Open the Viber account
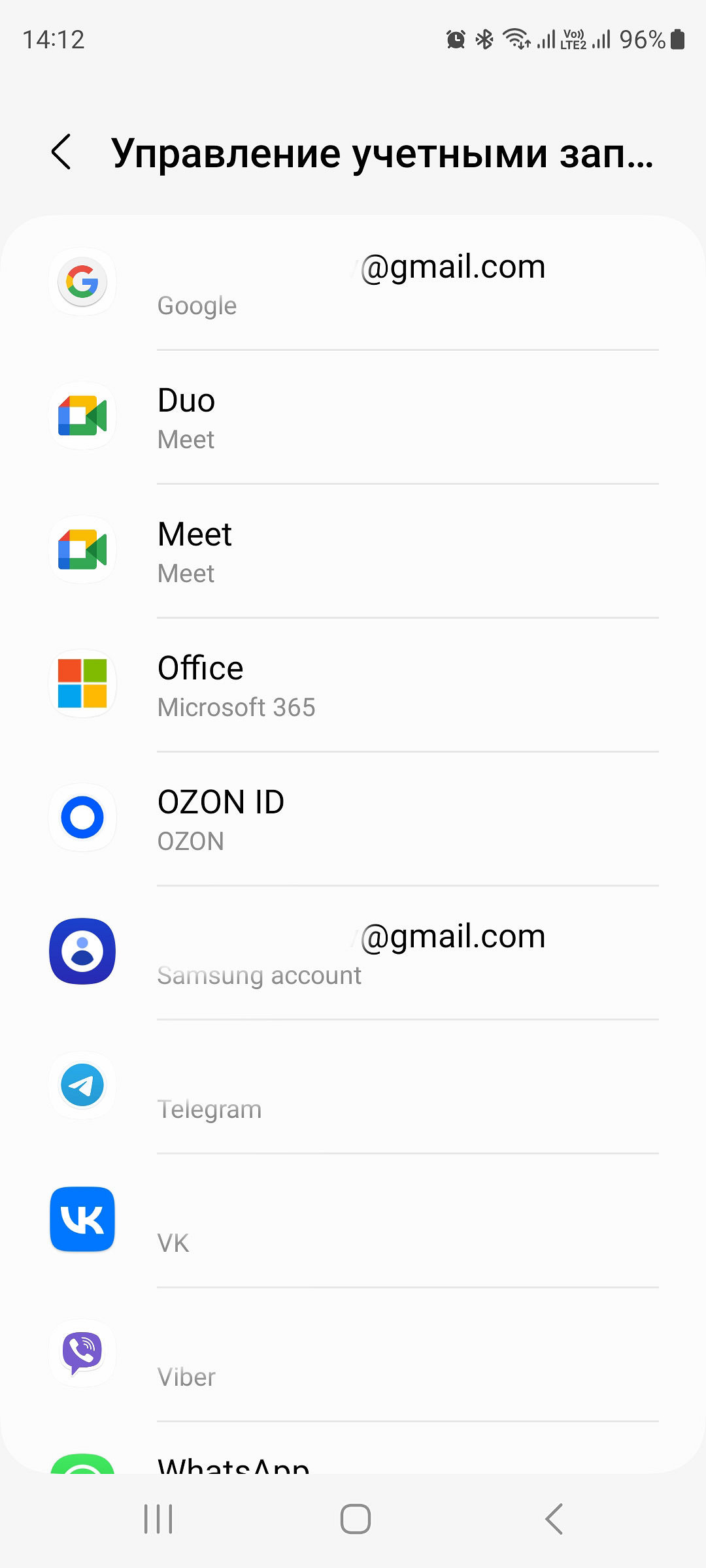706x1568 pixels. click(353, 1356)
